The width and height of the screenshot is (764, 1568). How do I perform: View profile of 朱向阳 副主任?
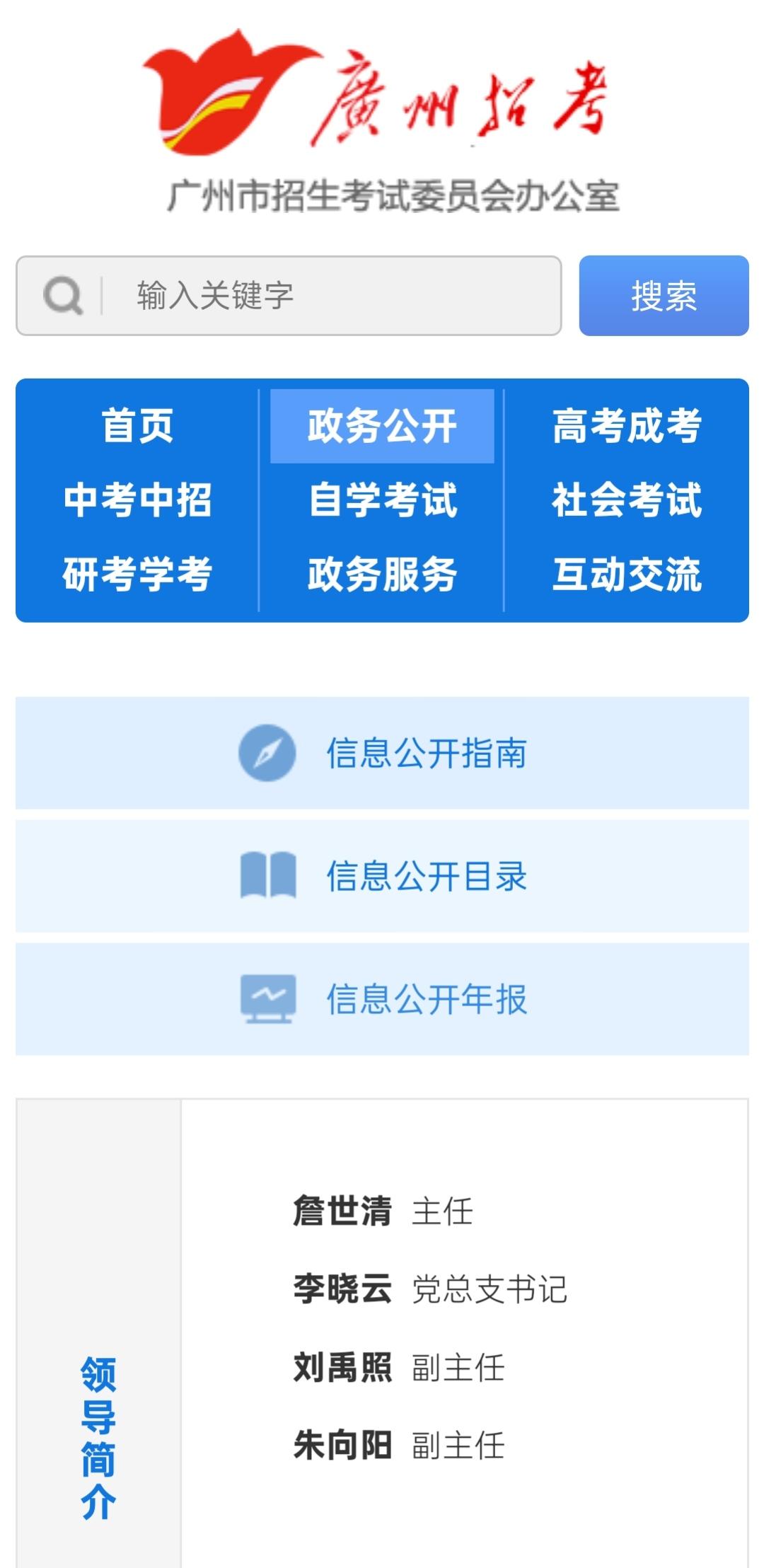click(x=398, y=1445)
